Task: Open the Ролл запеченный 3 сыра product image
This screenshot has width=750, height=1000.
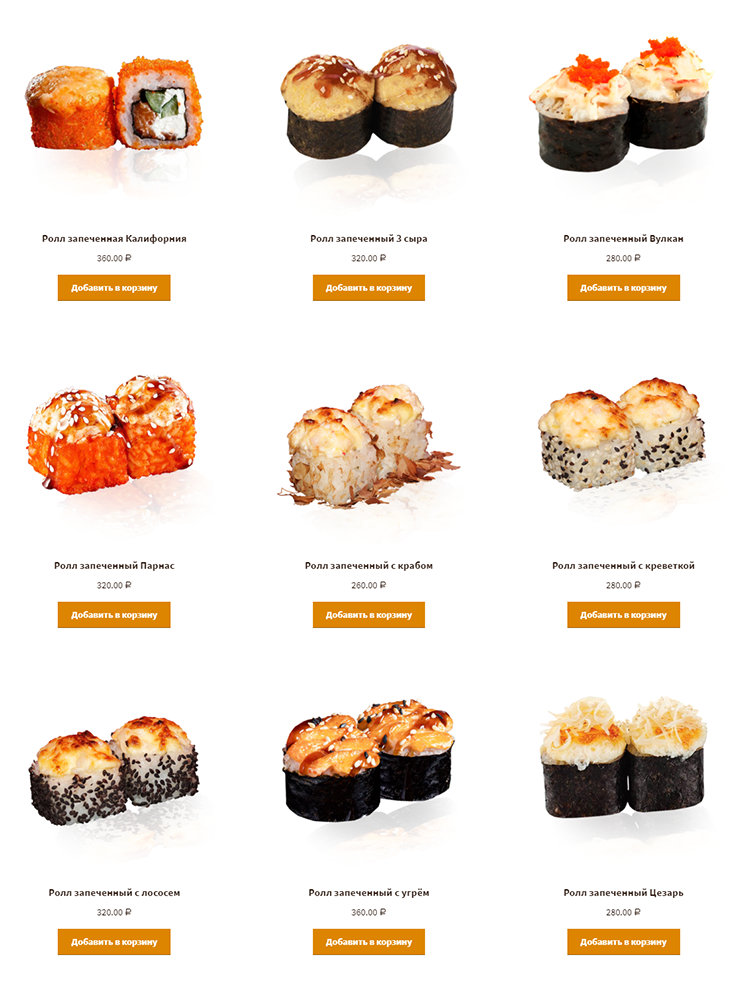Action: click(369, 105)
